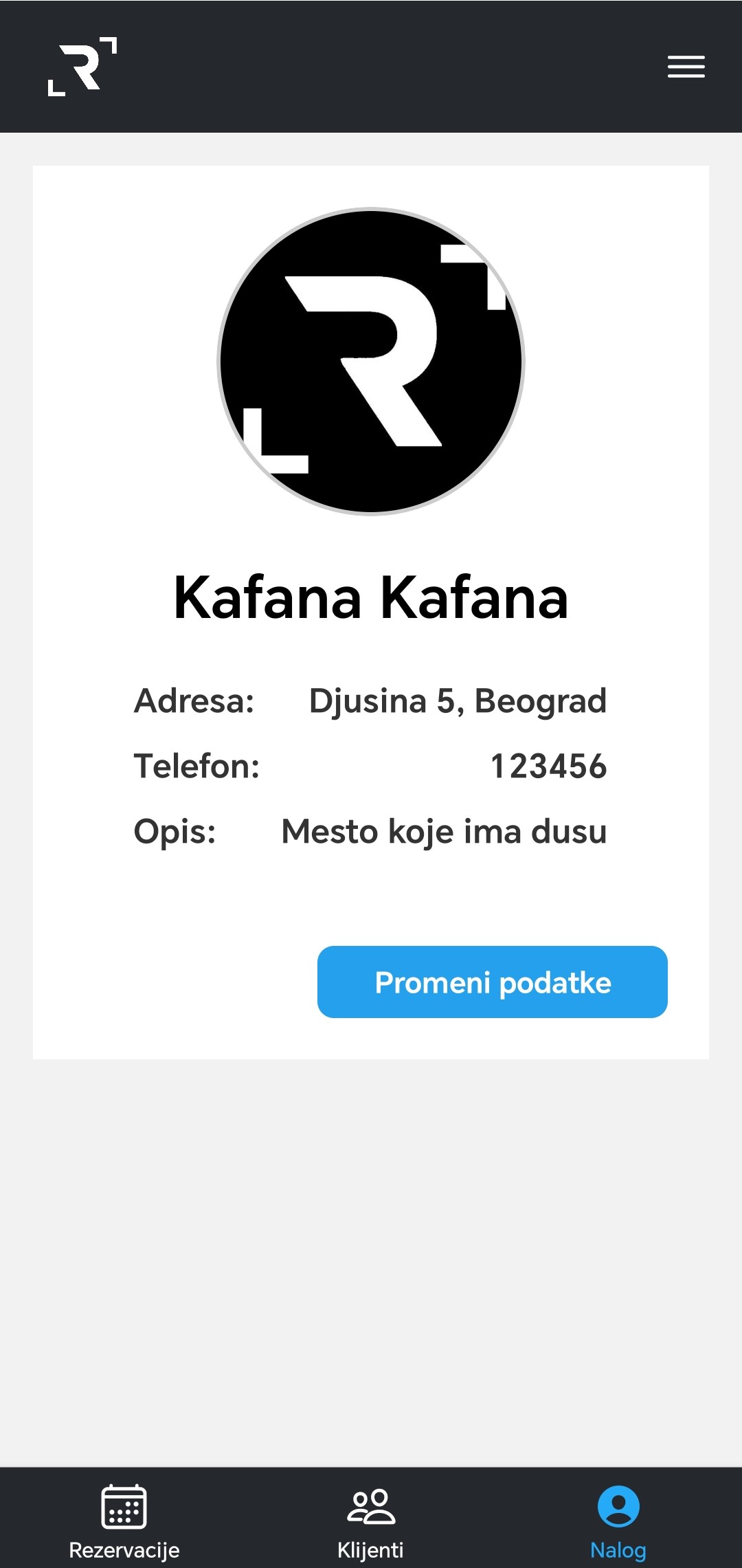Click the address Djusina 5, Beograd

457,701
